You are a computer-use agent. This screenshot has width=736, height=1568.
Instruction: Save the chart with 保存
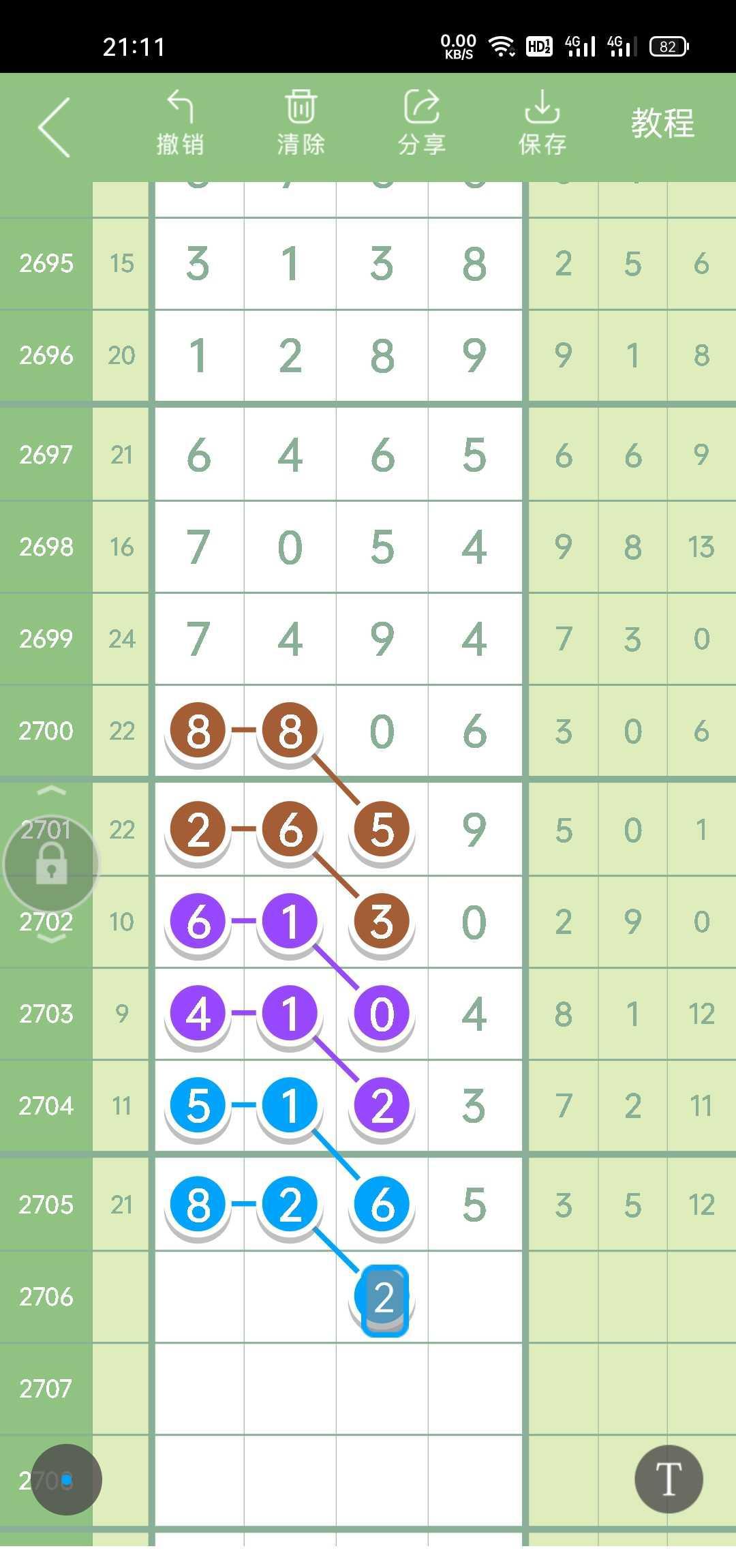coord(542,123)
